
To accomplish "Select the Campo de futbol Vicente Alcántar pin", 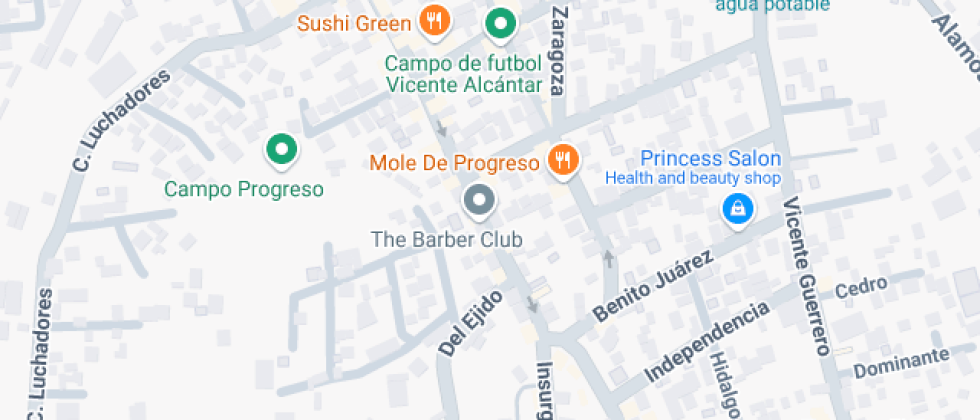I will (500, 23).
